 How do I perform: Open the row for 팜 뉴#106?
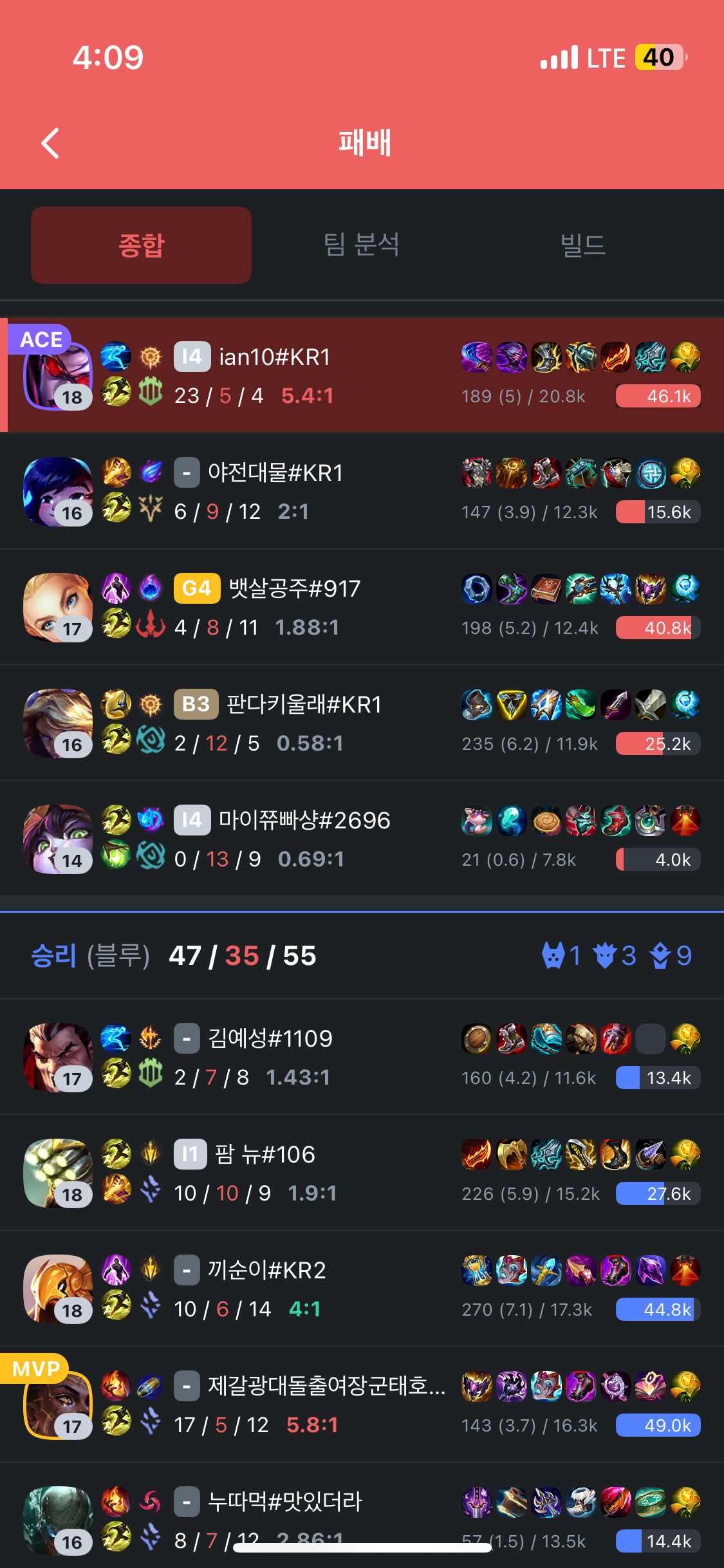(265, 1155)
